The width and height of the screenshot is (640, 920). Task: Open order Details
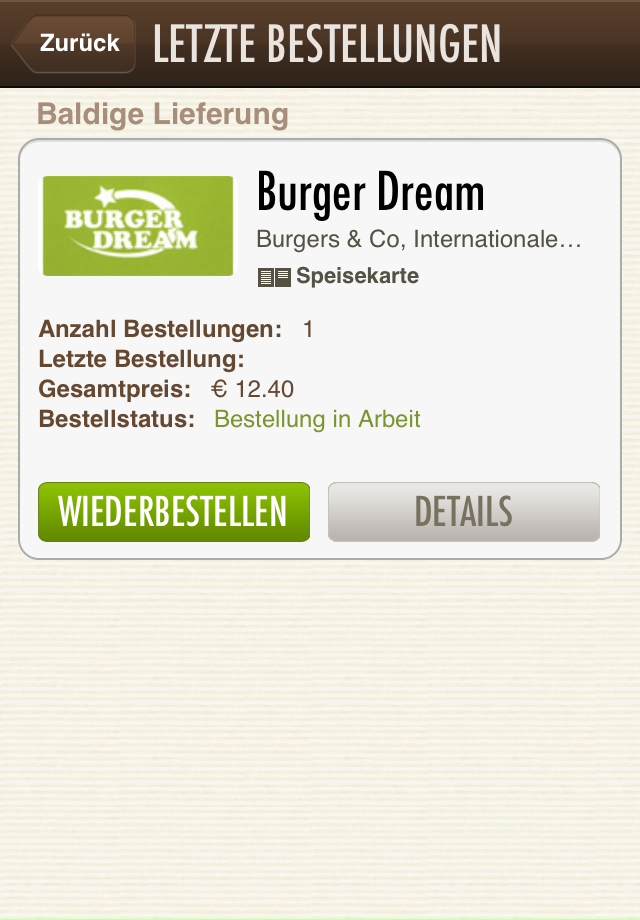click(464, 512)
